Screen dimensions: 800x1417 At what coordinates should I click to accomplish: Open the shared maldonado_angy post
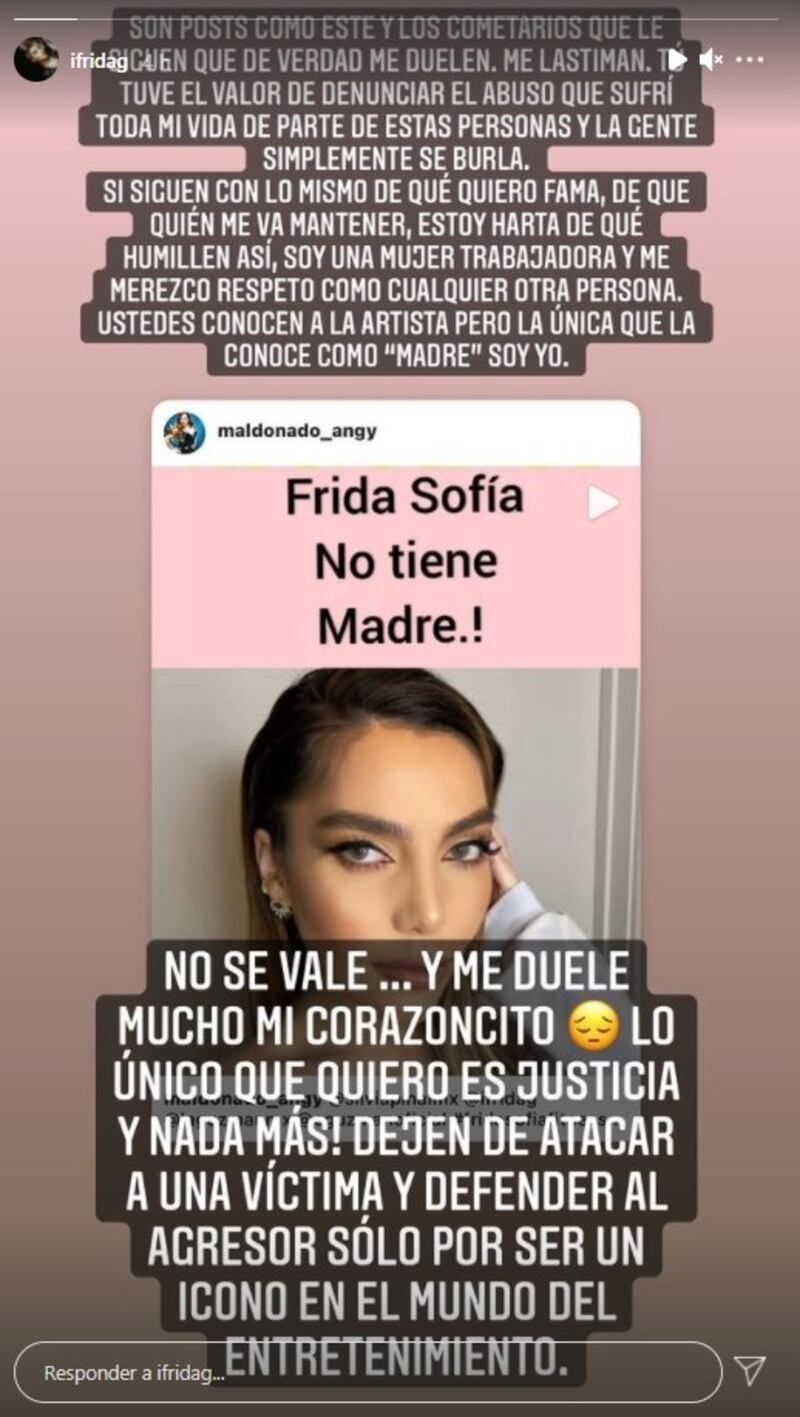point(395,660)
